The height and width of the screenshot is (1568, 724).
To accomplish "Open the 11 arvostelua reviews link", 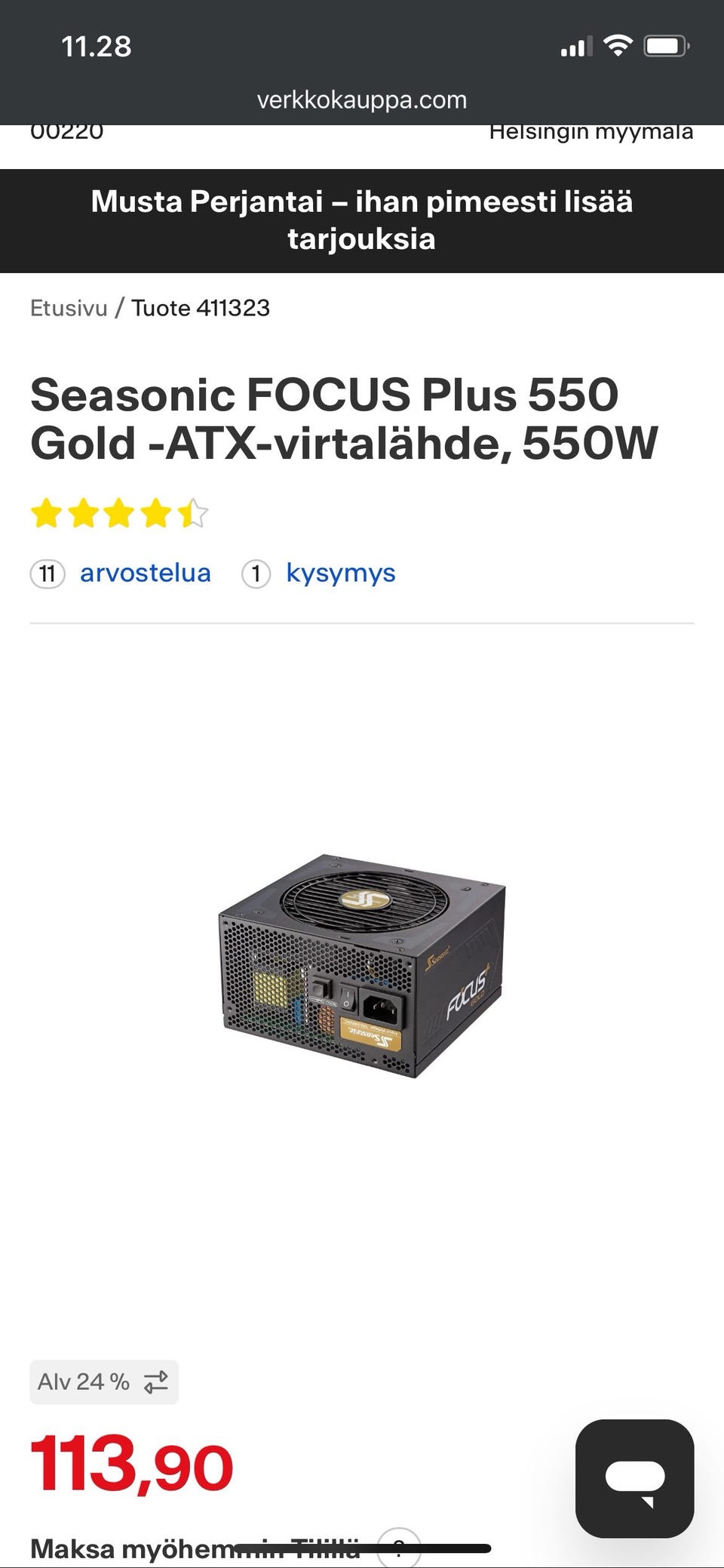I will click(121, 573).
